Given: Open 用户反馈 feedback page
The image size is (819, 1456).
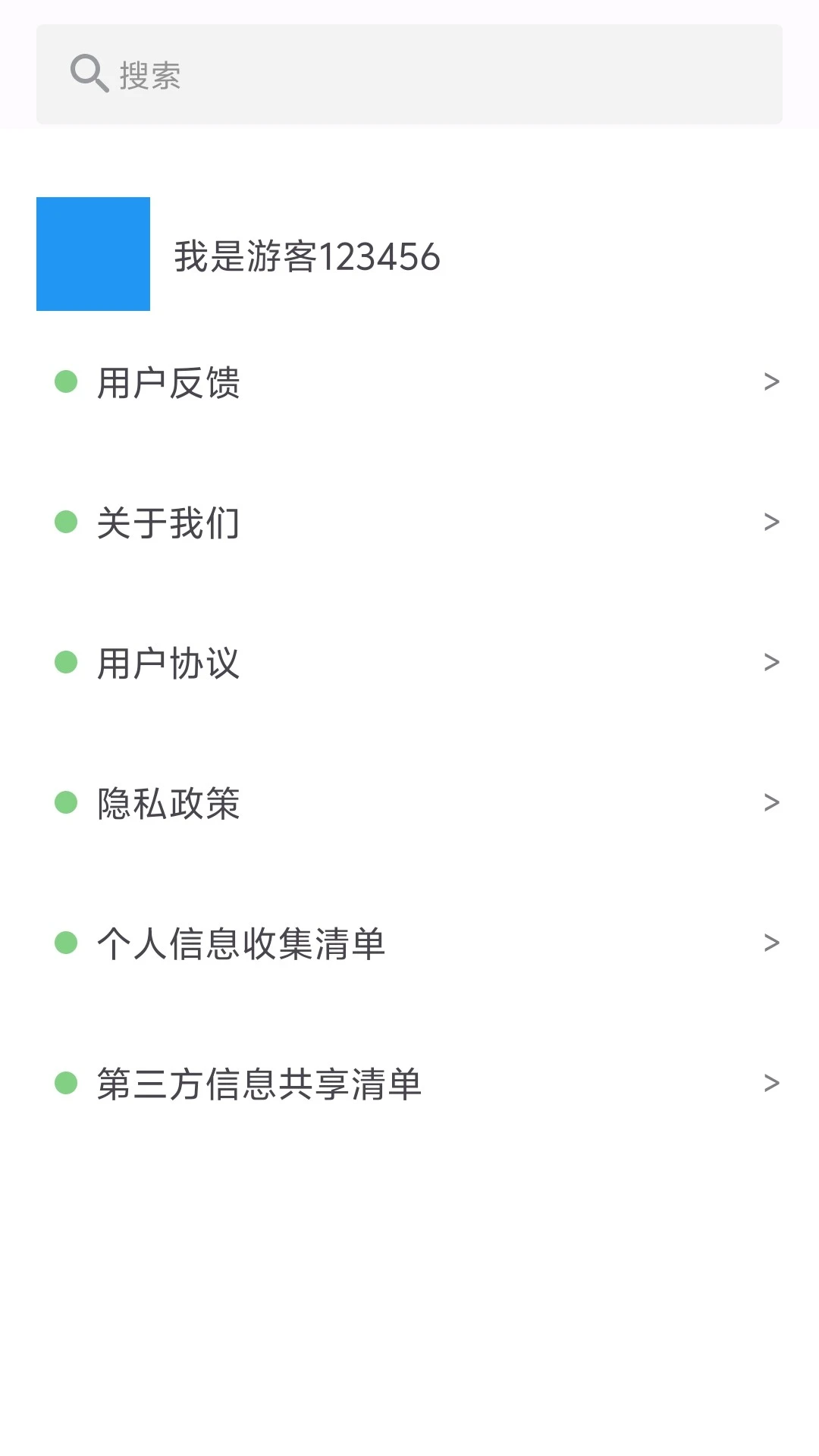Looking at the screenshot, I should tap(409, 382).
